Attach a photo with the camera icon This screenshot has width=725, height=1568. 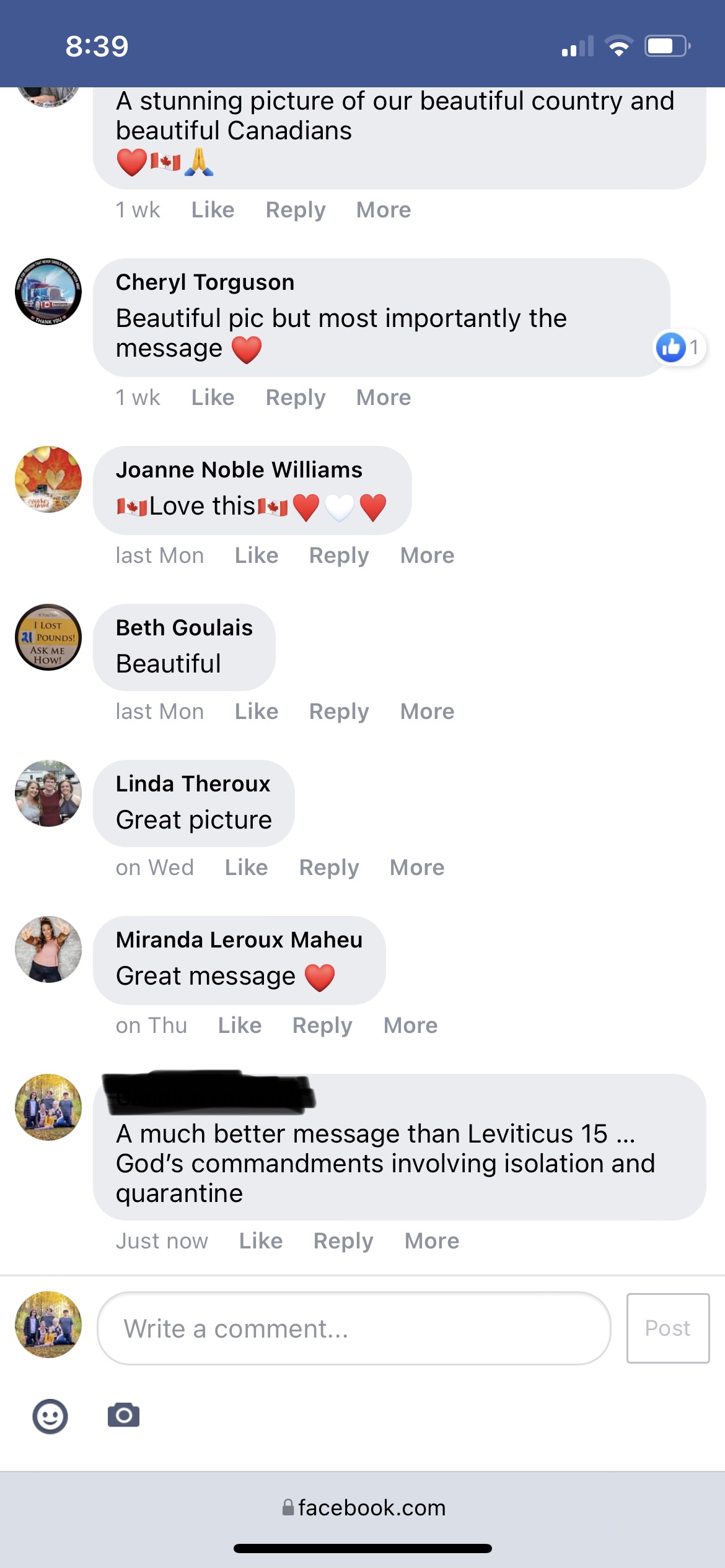(x=123, y=1416)
